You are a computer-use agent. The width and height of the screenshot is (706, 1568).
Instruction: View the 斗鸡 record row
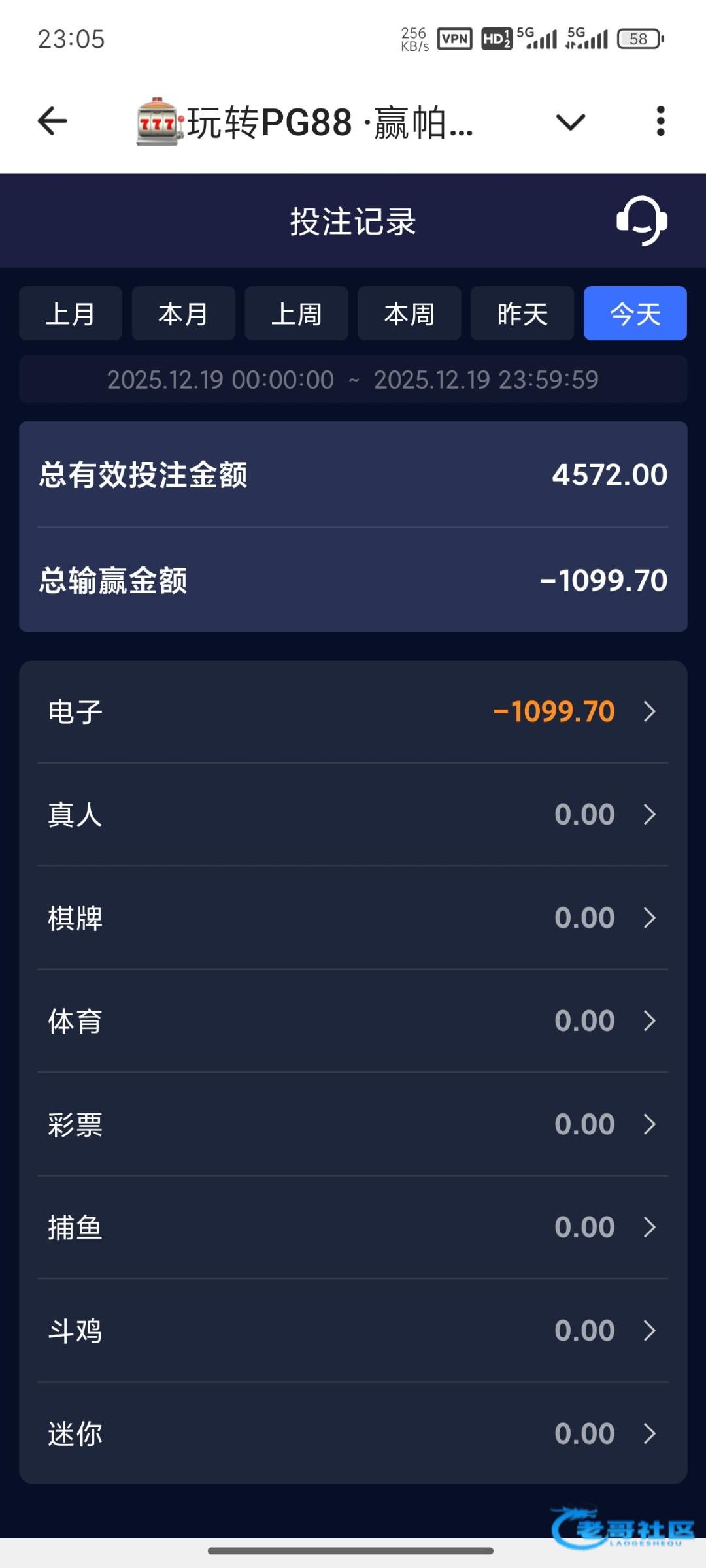click(353, 1331)
